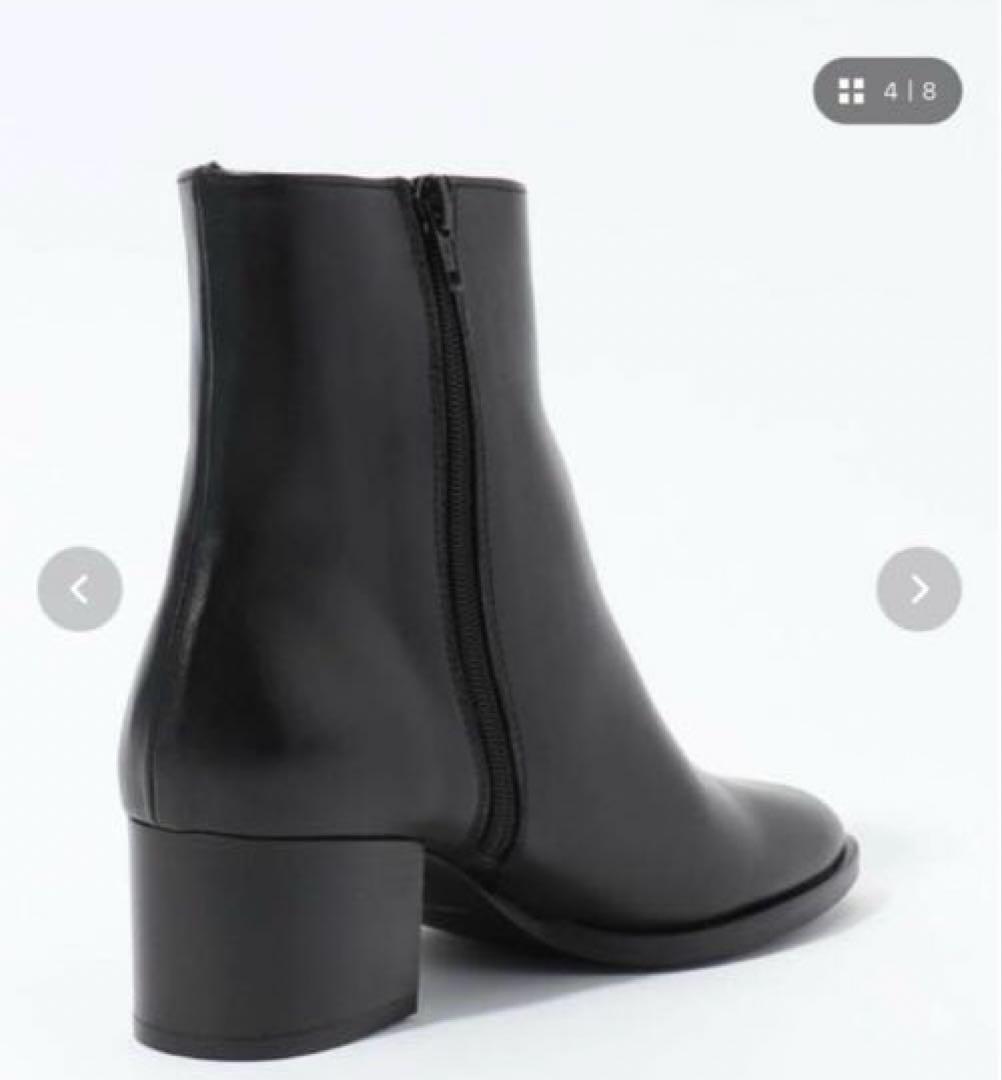Show the next product photo
Image resolution: width=1002 pixels, height=1080 pixels.
918,589
